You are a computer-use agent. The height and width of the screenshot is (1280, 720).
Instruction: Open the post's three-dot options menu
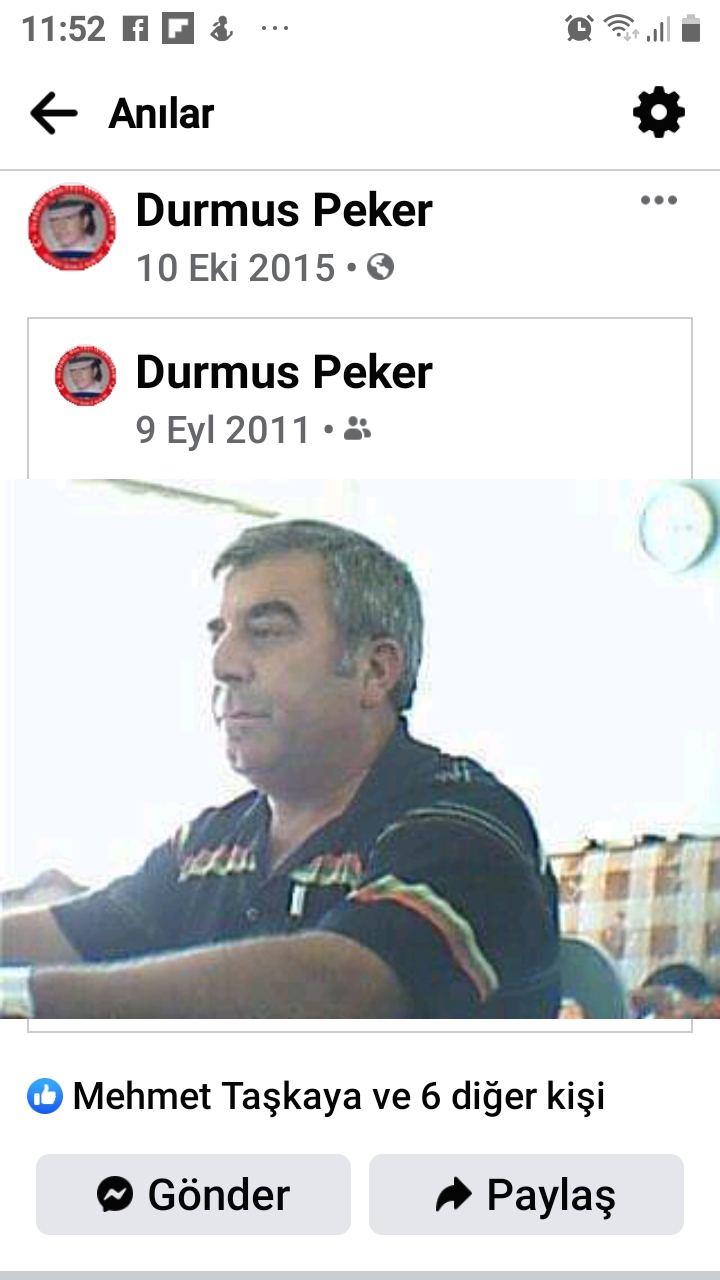pos(659,201)
